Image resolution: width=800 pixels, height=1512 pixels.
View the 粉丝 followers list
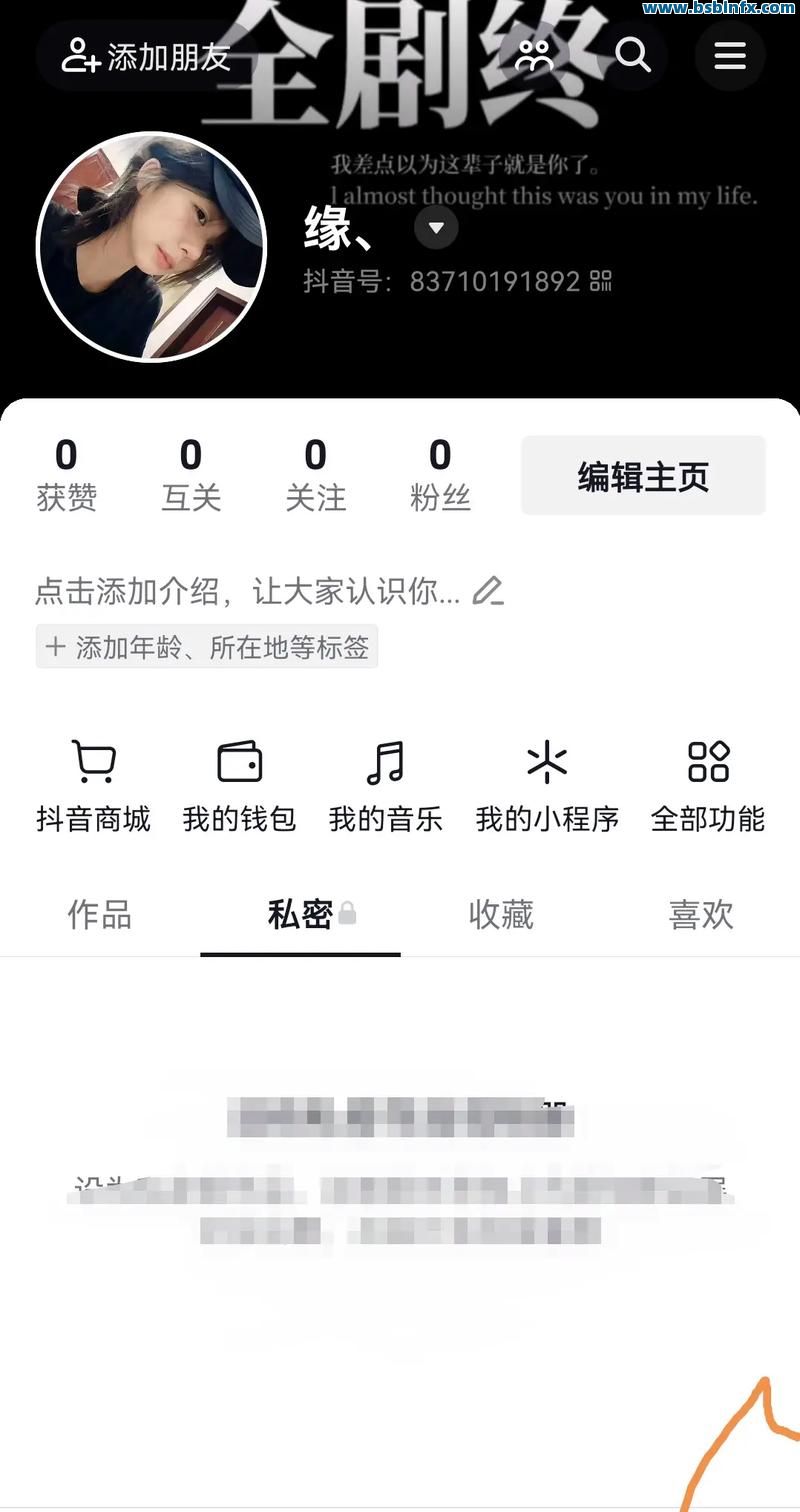(x=440, y=475)
